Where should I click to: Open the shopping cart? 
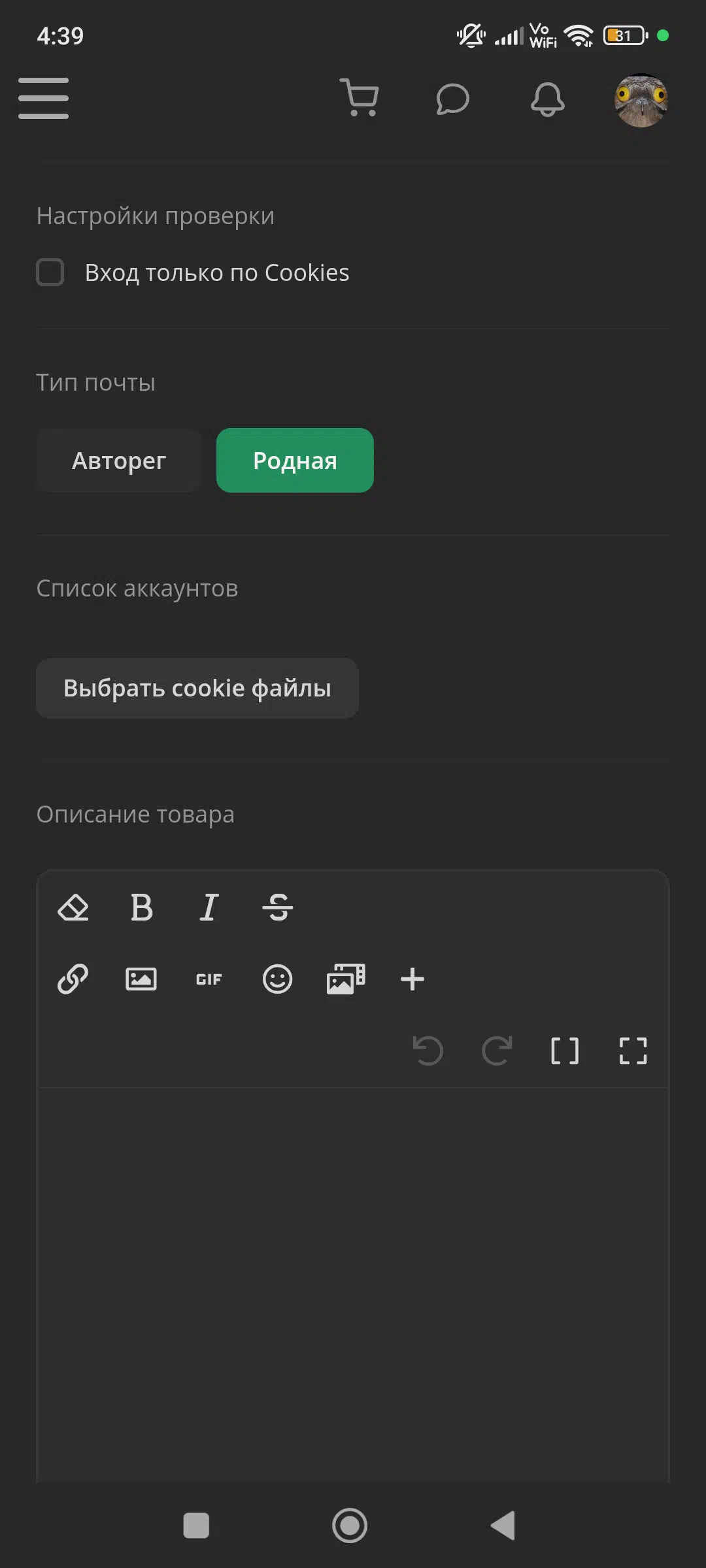(x=359, y=98)
